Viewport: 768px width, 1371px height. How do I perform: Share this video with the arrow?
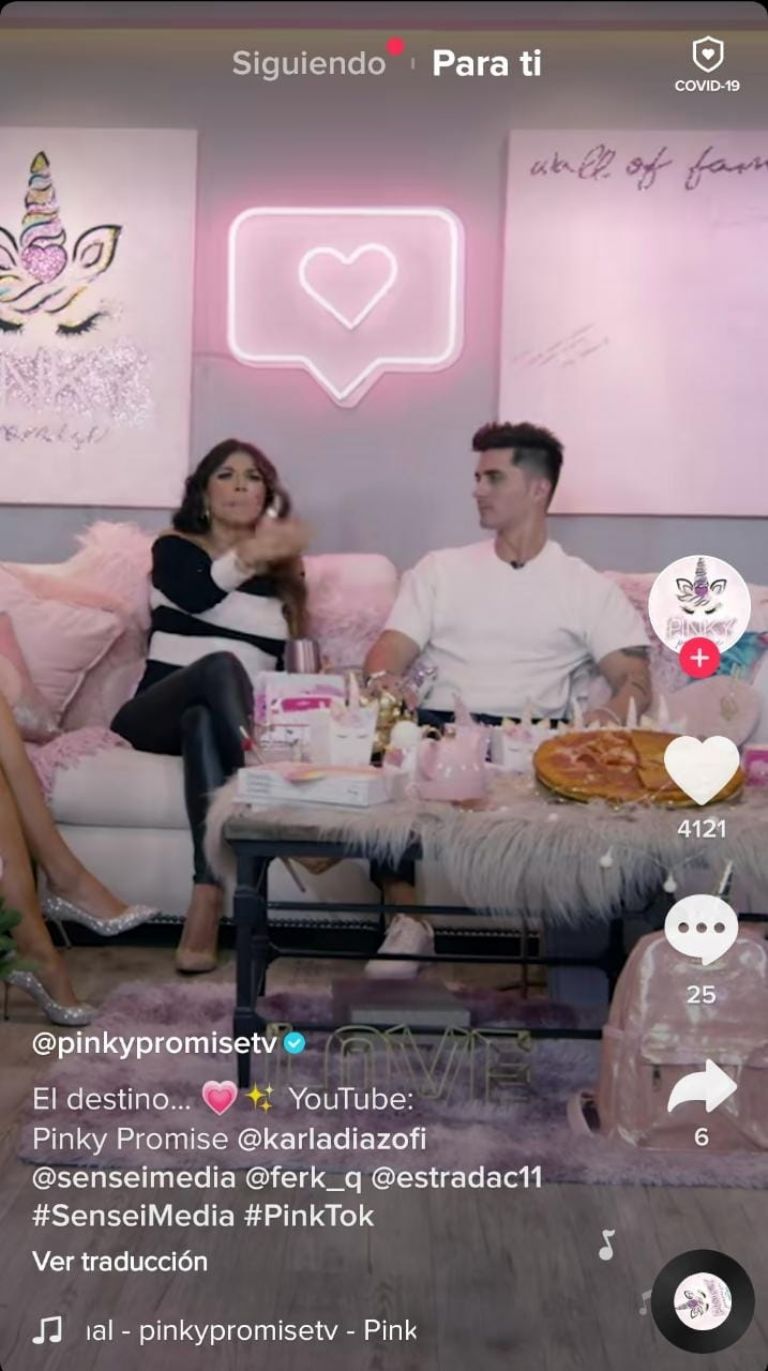[x=701, y=1089]
